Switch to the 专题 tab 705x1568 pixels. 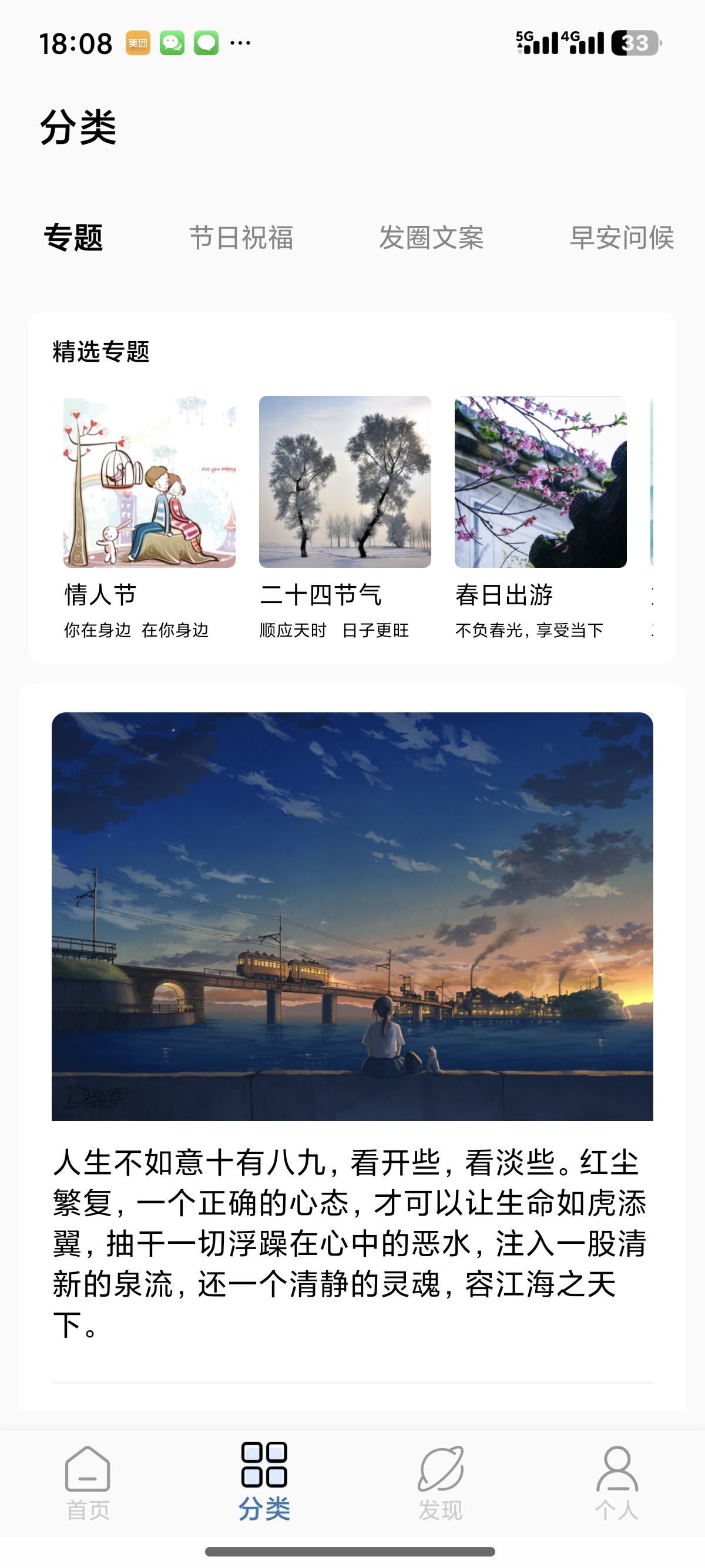(x=73, y=237)
